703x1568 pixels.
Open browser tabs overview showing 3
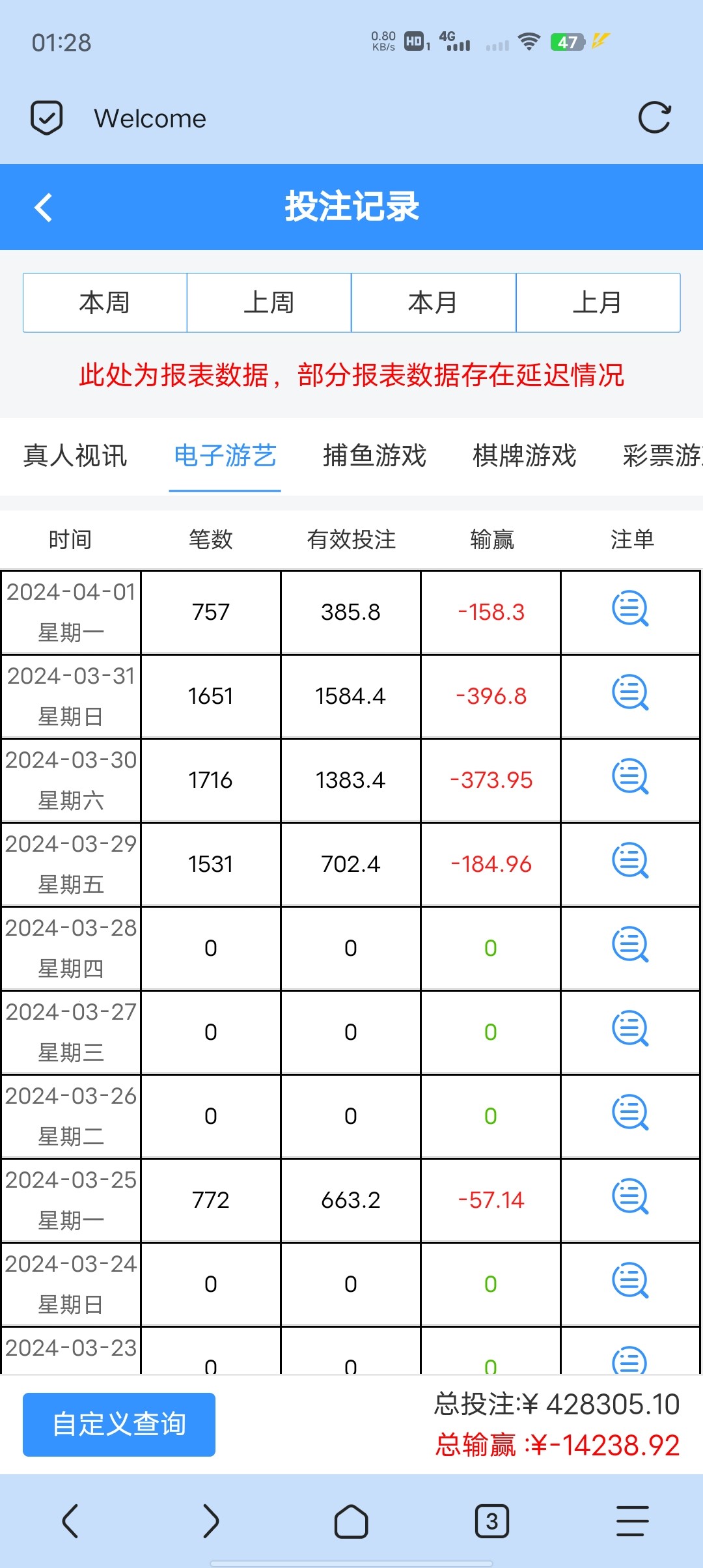[x=491, y=1521]
